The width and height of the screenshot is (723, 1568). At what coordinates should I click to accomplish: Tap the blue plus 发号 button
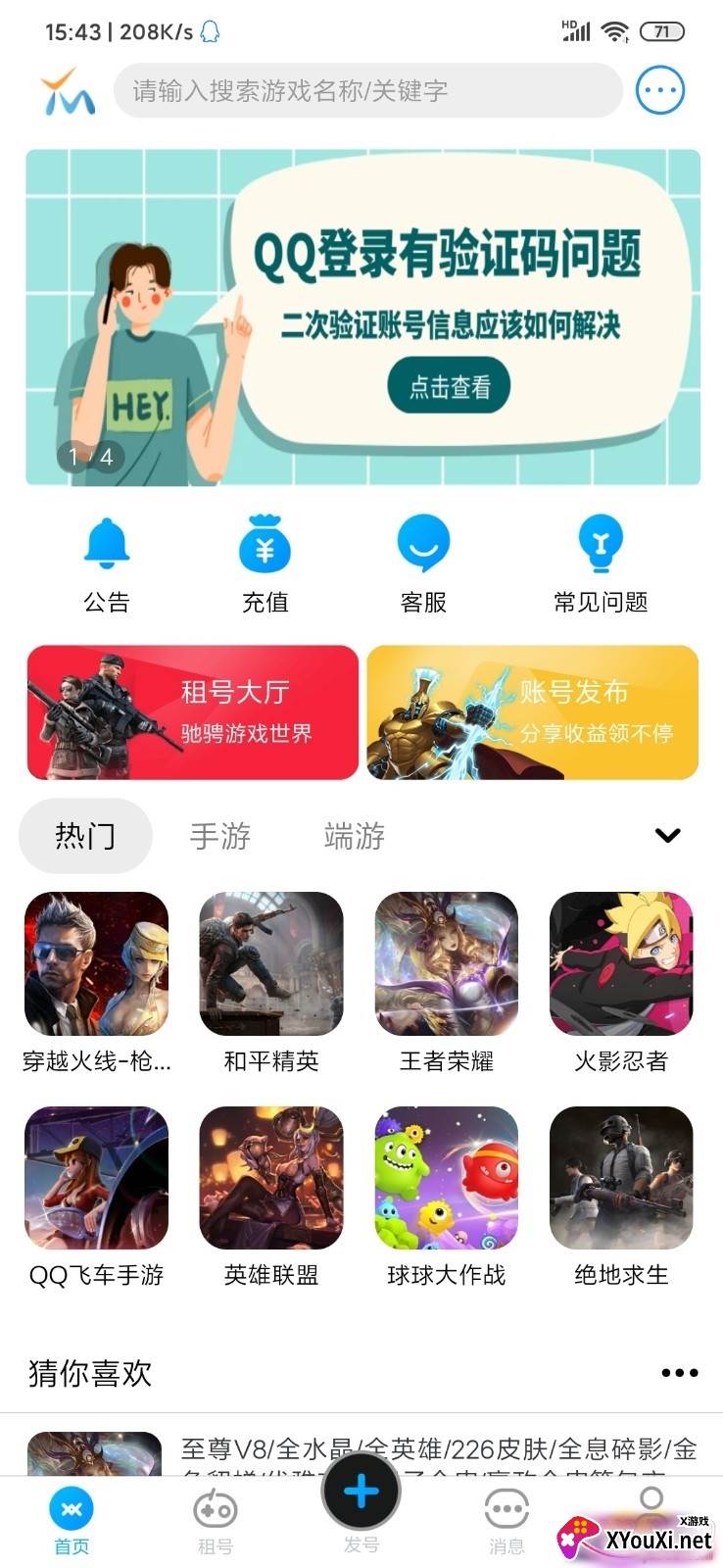click(x=361, y=1493)
